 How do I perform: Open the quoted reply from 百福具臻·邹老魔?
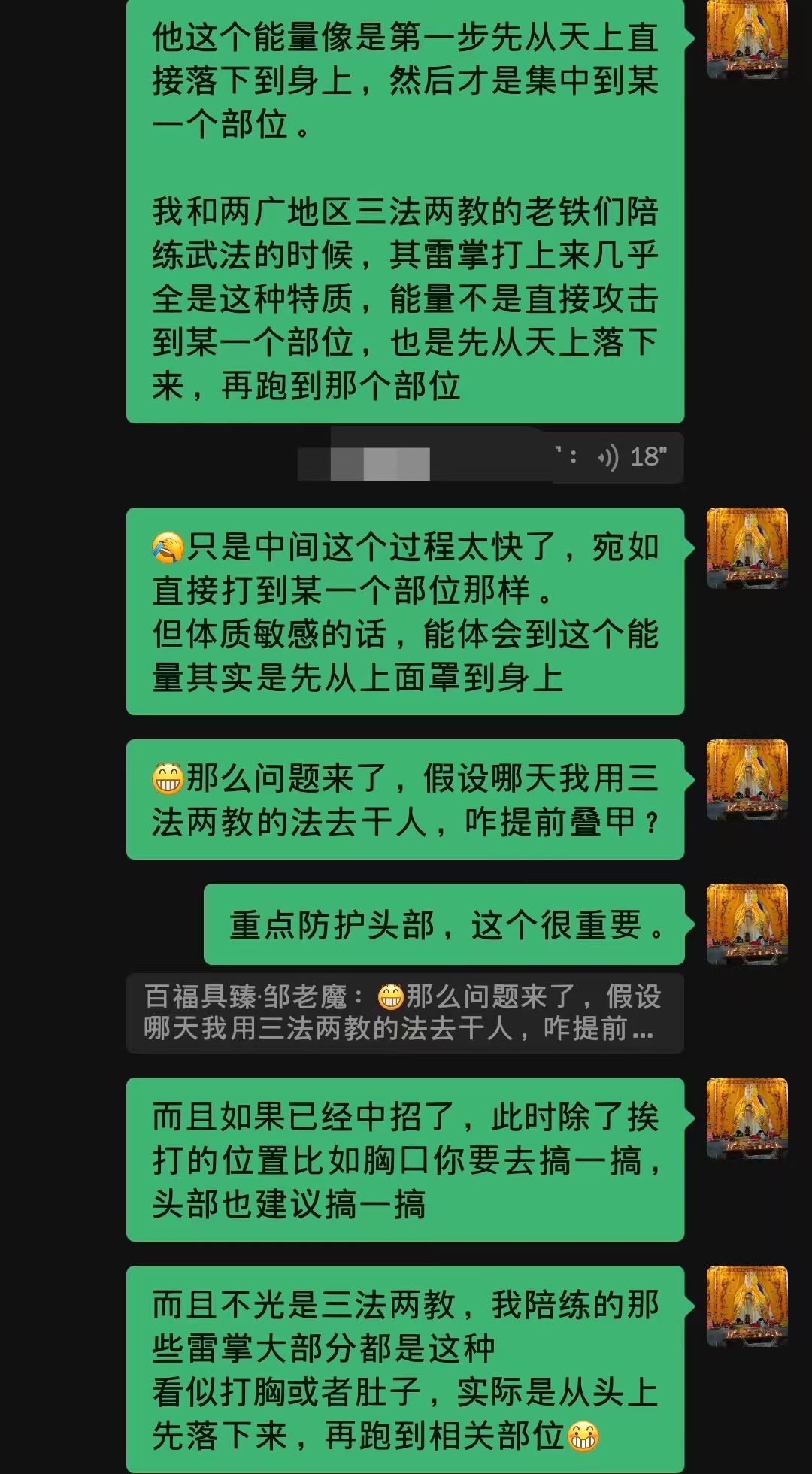point(404,1012)
